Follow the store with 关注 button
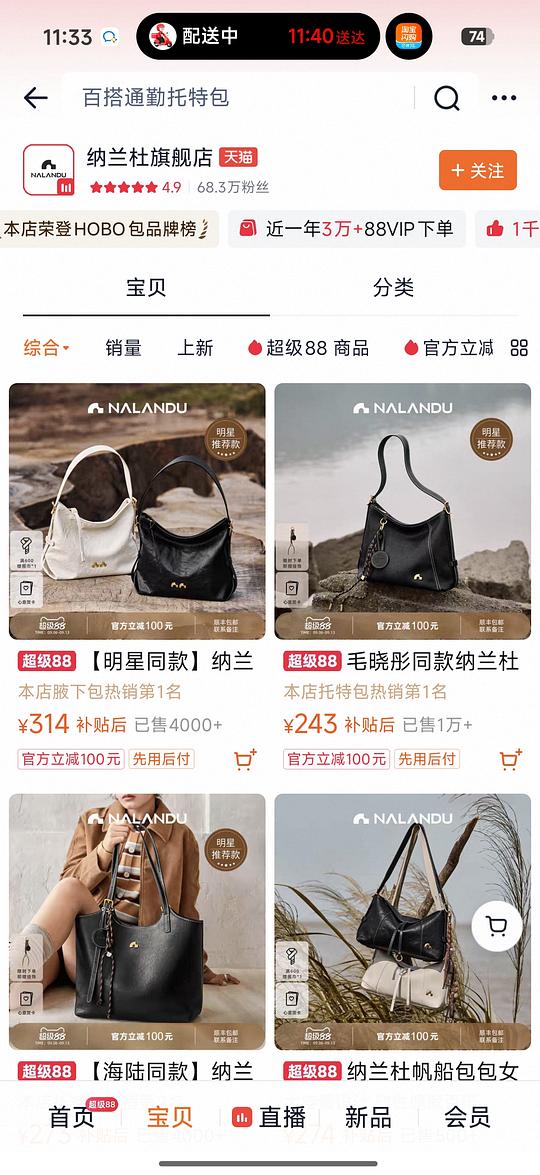 click(x=478, y=170)
